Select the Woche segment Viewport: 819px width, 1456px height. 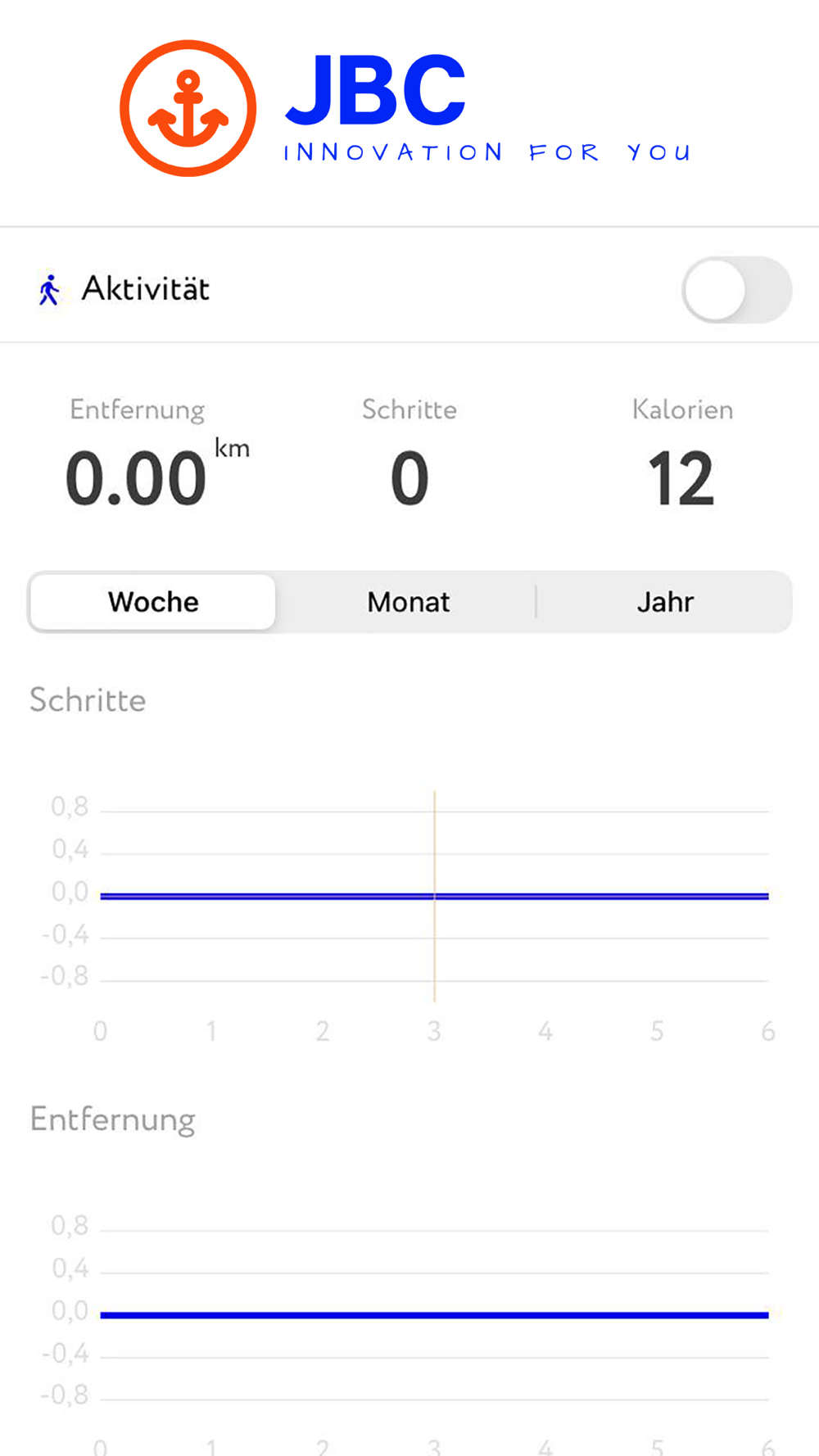coord(153,603)
